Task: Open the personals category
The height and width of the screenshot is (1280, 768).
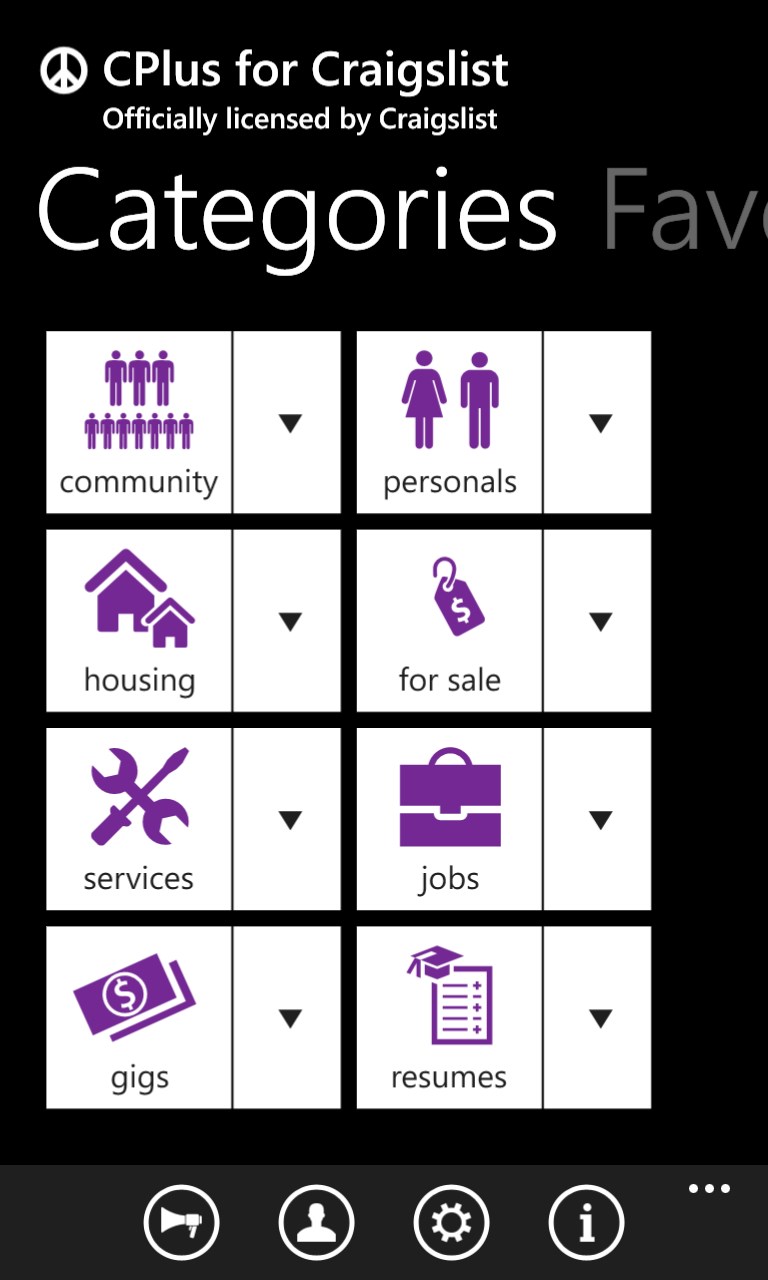Action: 449,422
